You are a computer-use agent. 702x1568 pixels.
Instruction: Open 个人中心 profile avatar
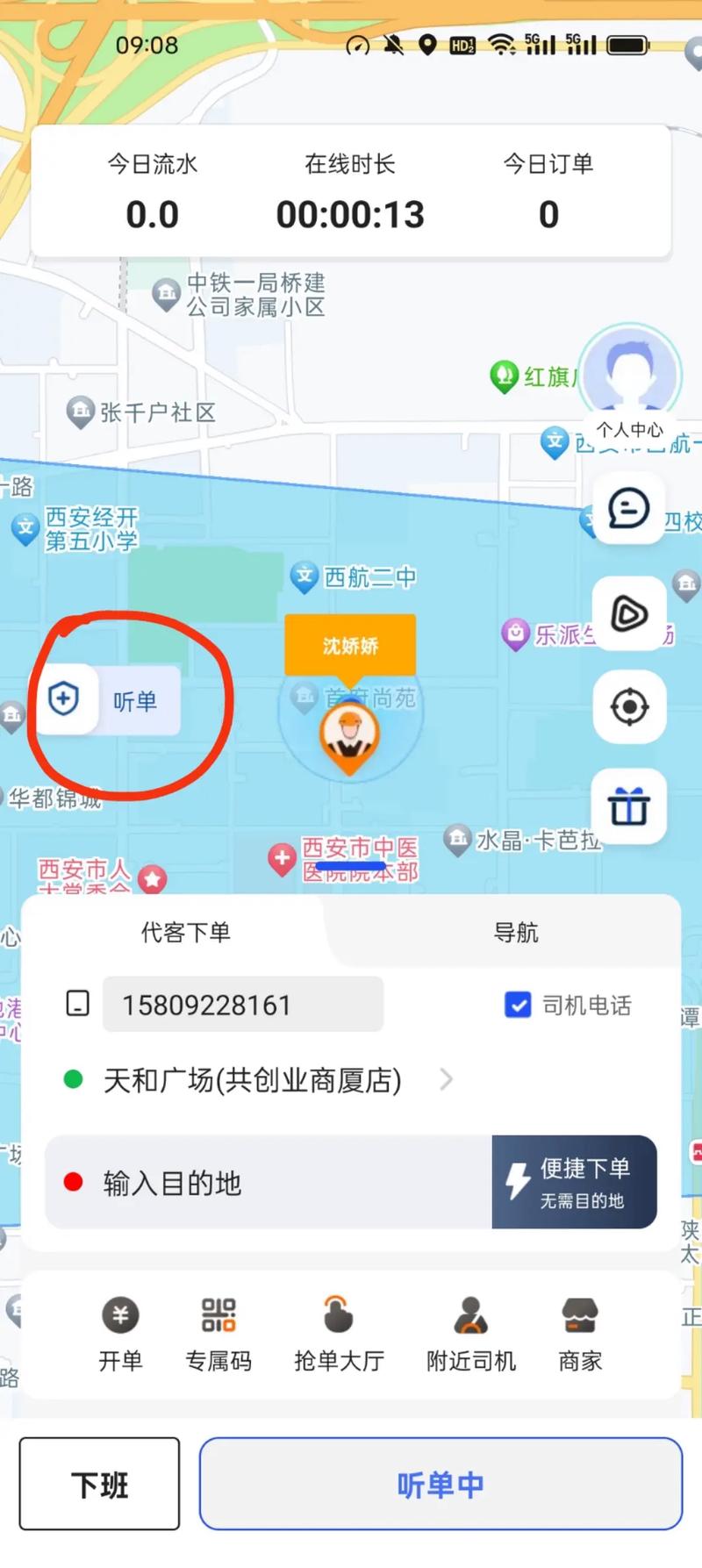point(630,373)
